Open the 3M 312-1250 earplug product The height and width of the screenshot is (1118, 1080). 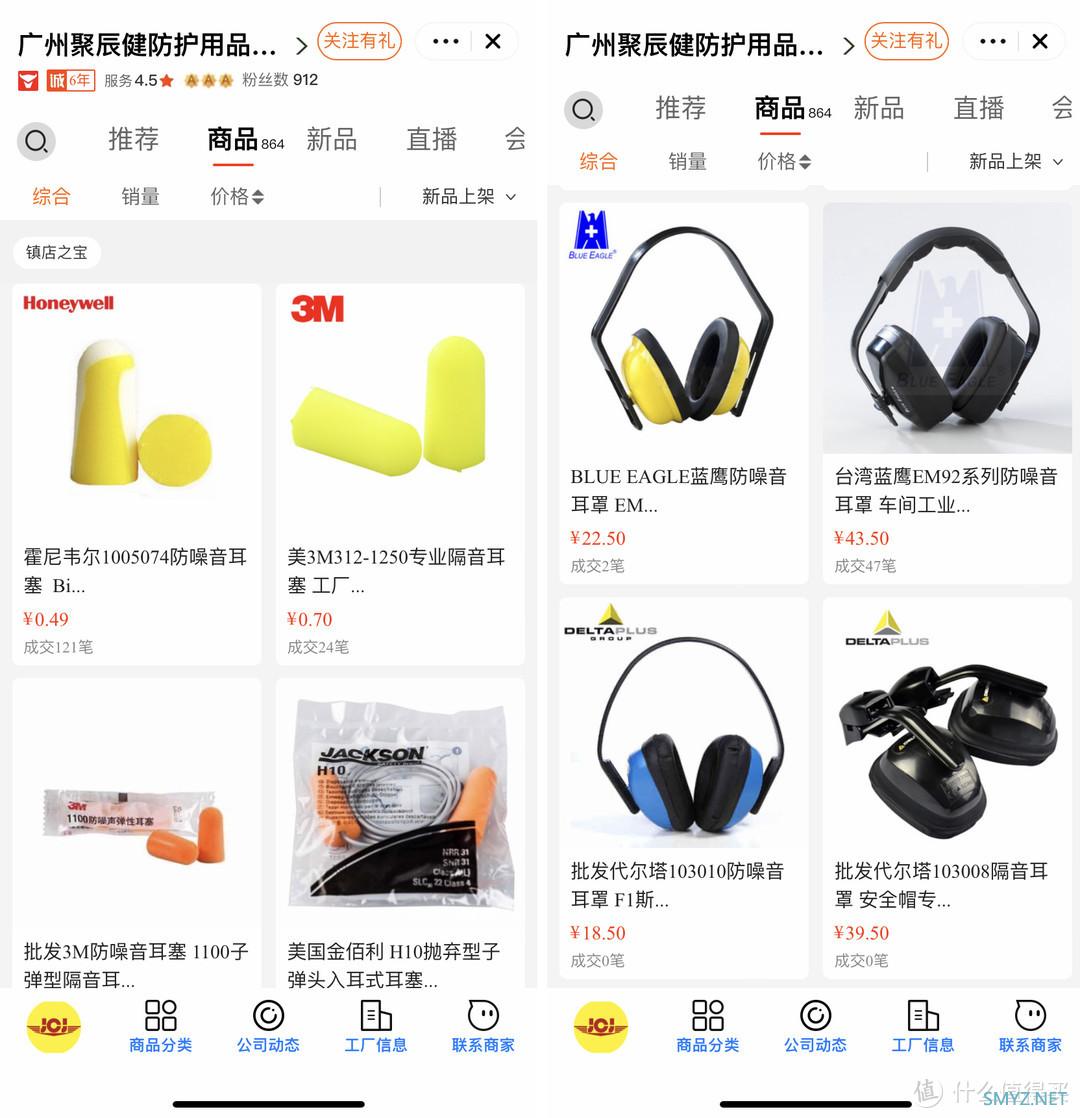[x=399, y=470]
